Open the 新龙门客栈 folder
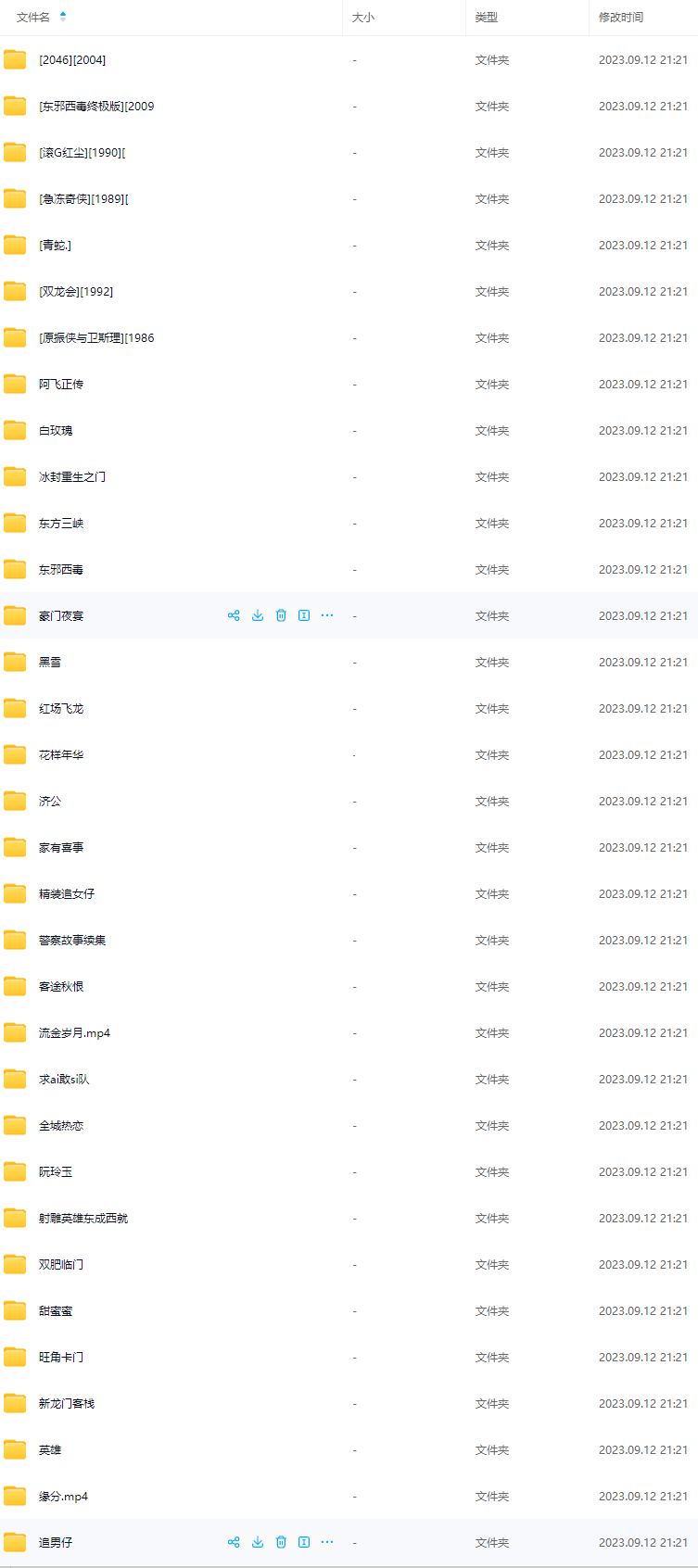This screenshot has width=698, height=1568. tap(67, 1404)
